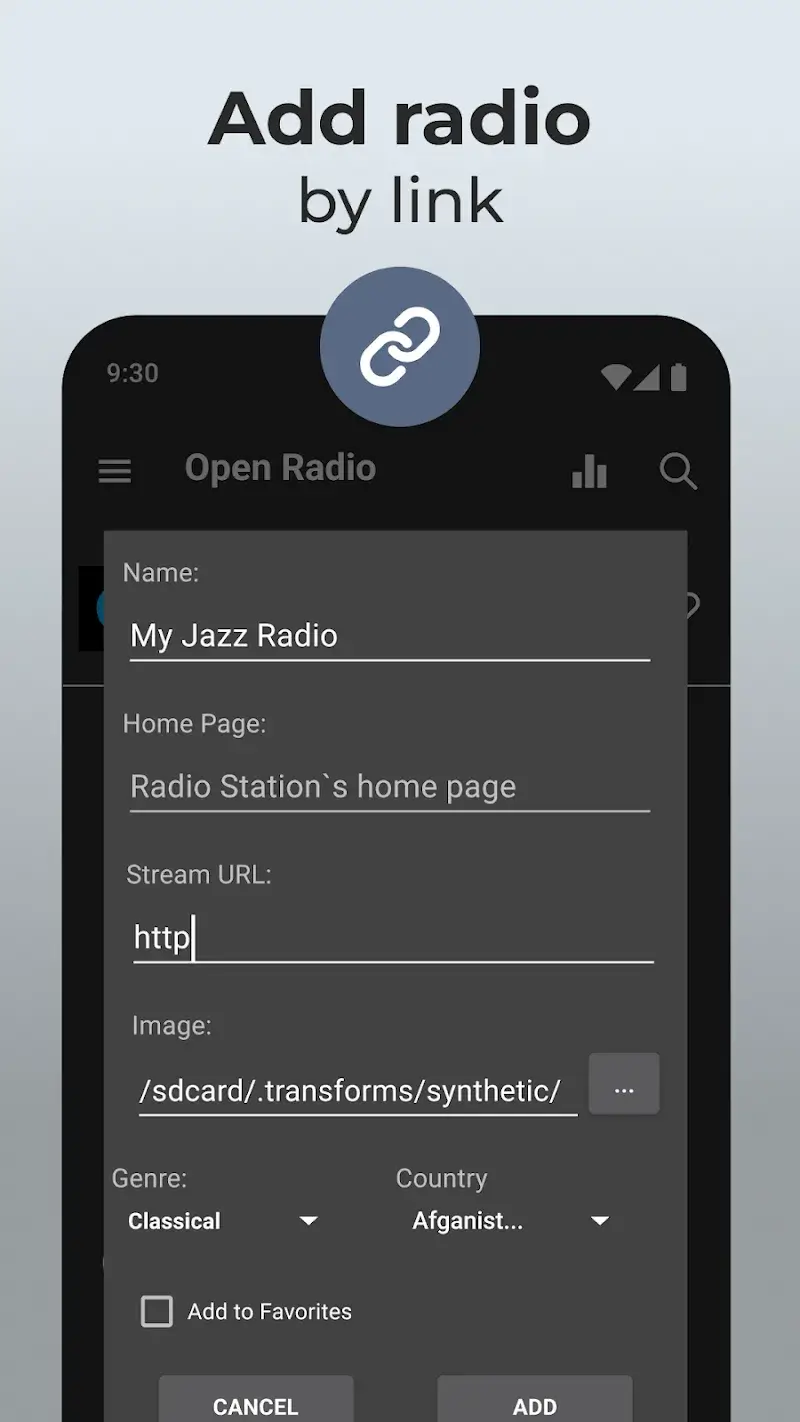
Task: Open the navigation drawer menu
Action: (114, 471)
